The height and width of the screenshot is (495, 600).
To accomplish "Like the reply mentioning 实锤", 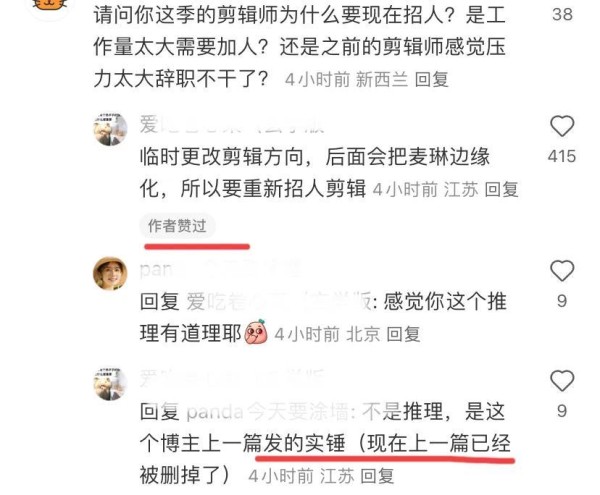I will click(x=563, y=380).
